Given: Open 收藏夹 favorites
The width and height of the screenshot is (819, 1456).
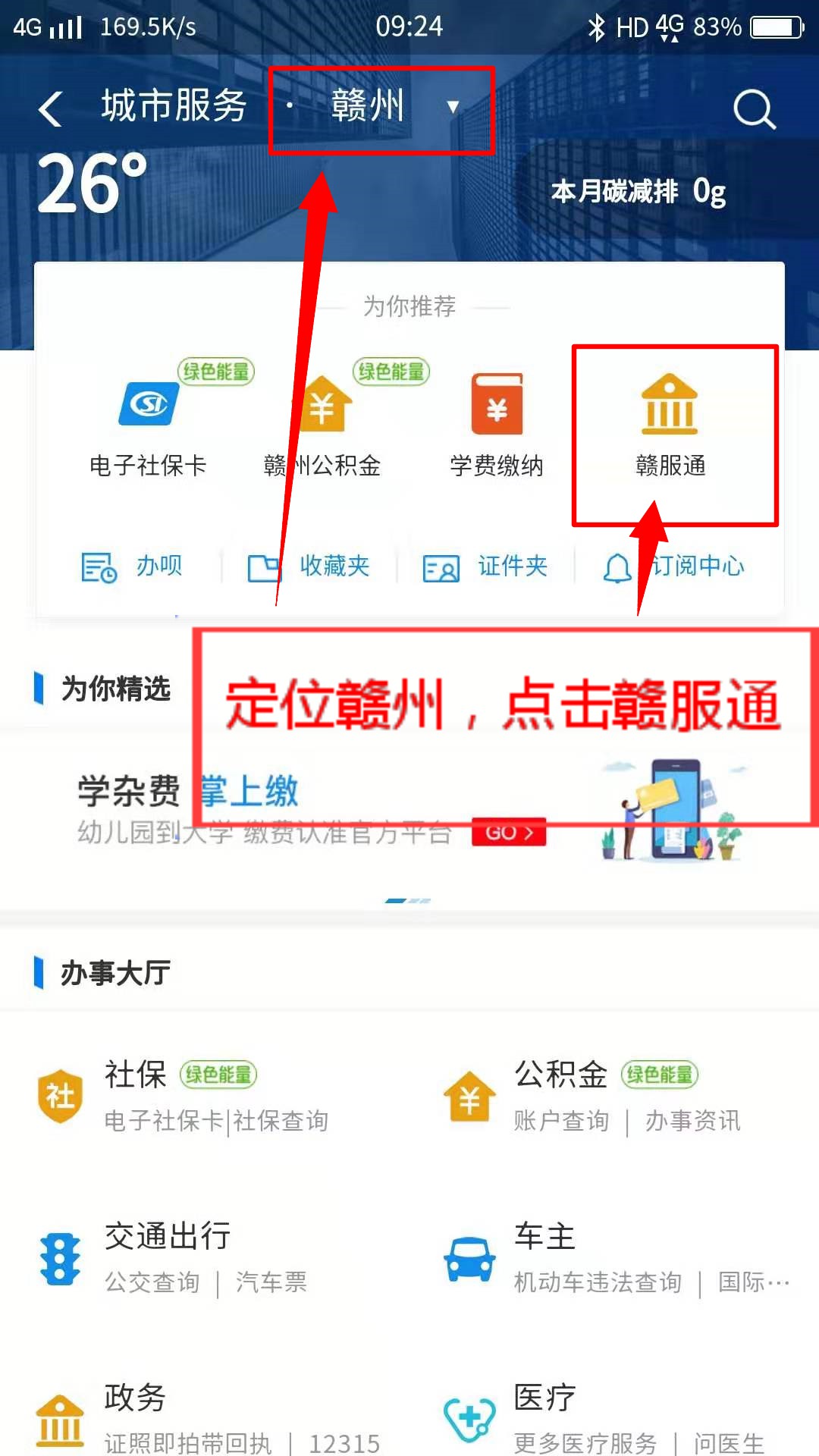Looking at the screenshot, I should (309, 566).
